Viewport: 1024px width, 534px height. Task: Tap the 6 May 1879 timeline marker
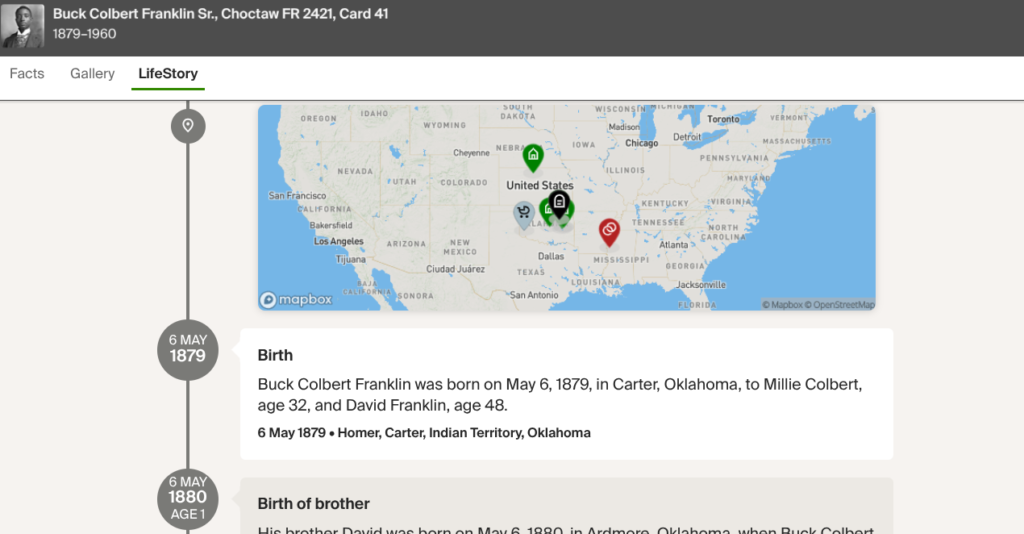tap(187, 349)
